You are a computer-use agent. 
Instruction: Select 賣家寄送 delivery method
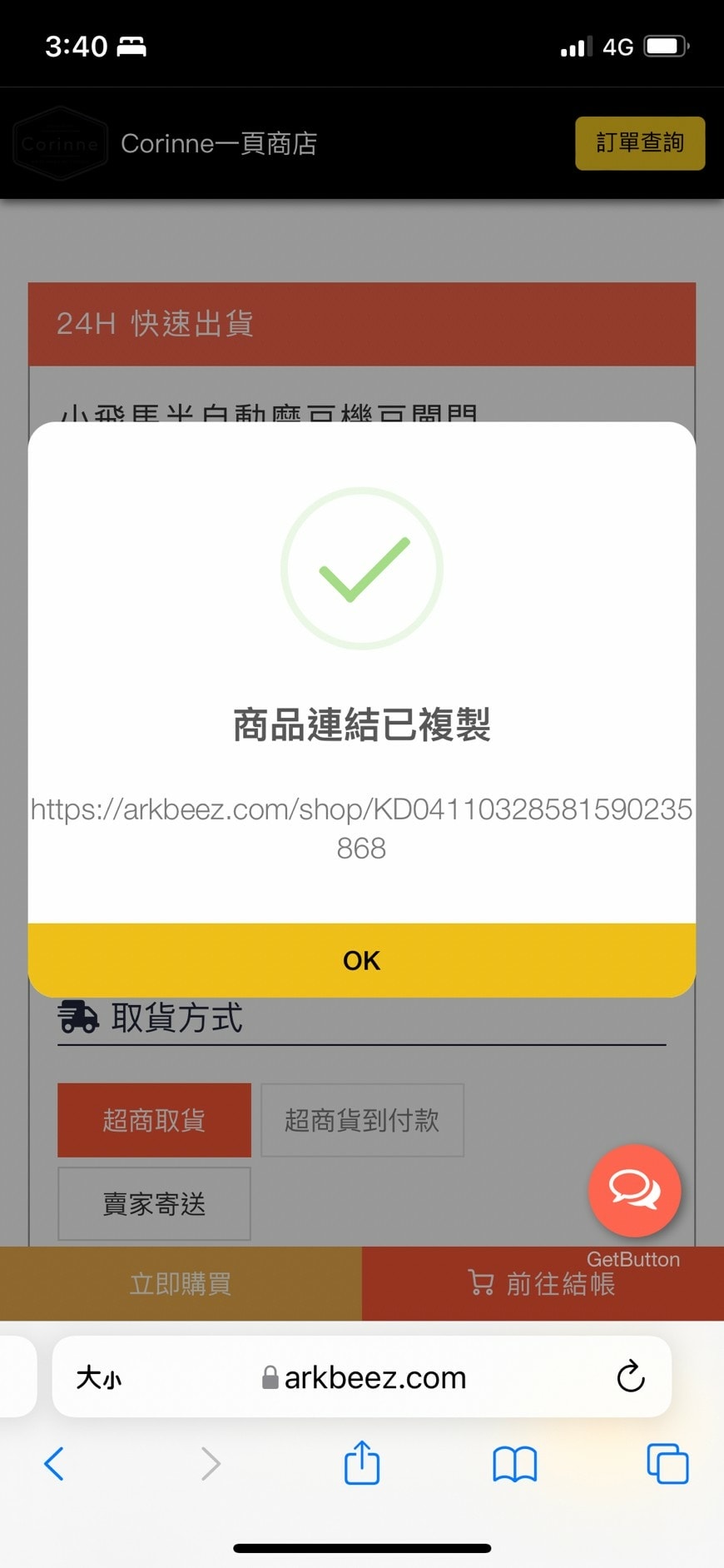(x=154, y=1203)
